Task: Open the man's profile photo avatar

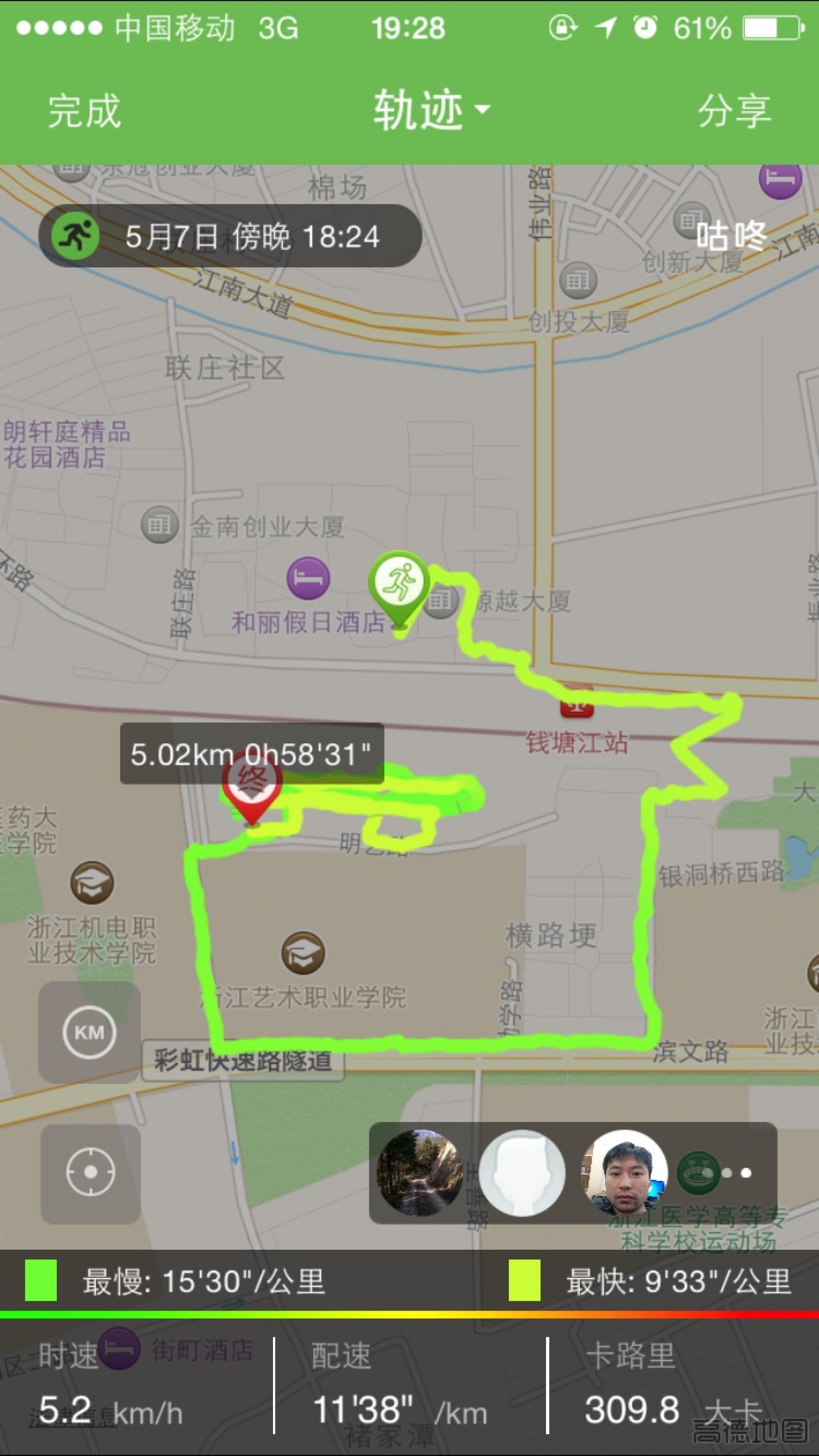Action: [624, 1173]
